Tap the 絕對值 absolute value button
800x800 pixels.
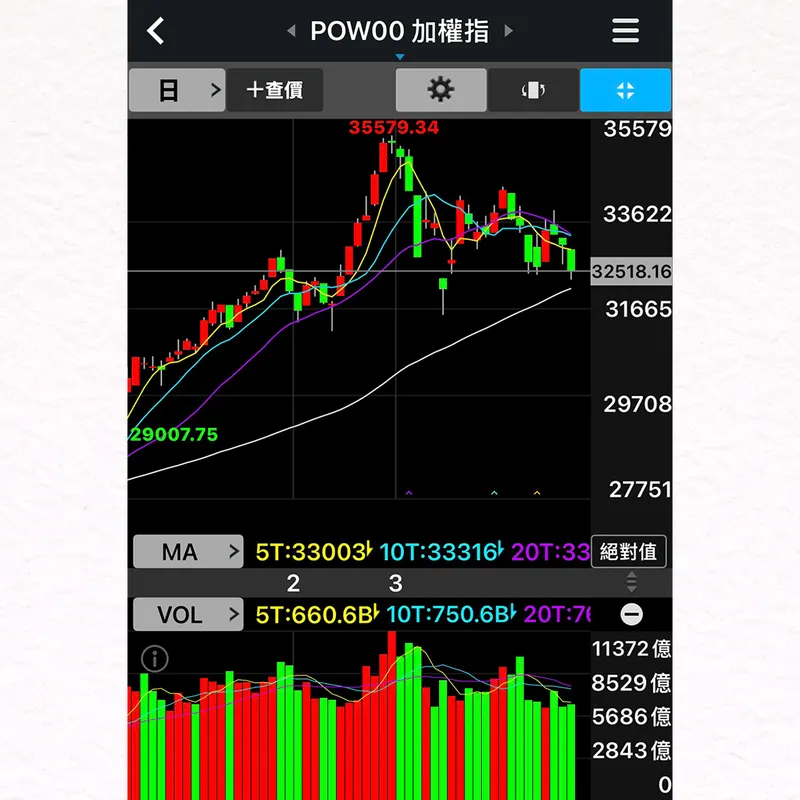pos(628,552)
